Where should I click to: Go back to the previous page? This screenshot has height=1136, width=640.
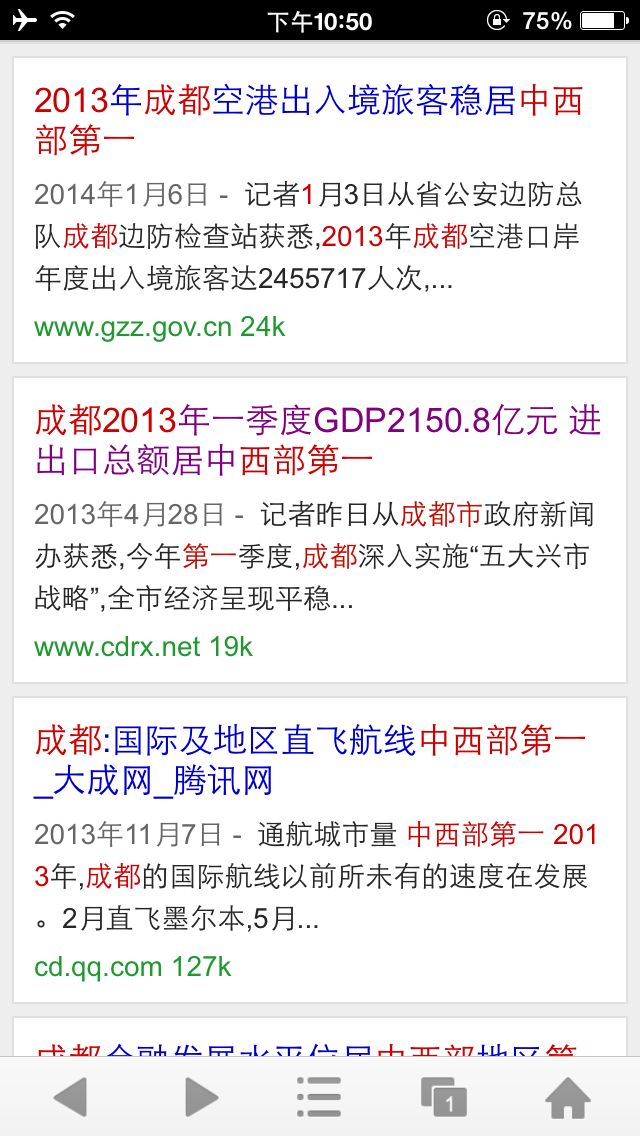[70, 1097]
